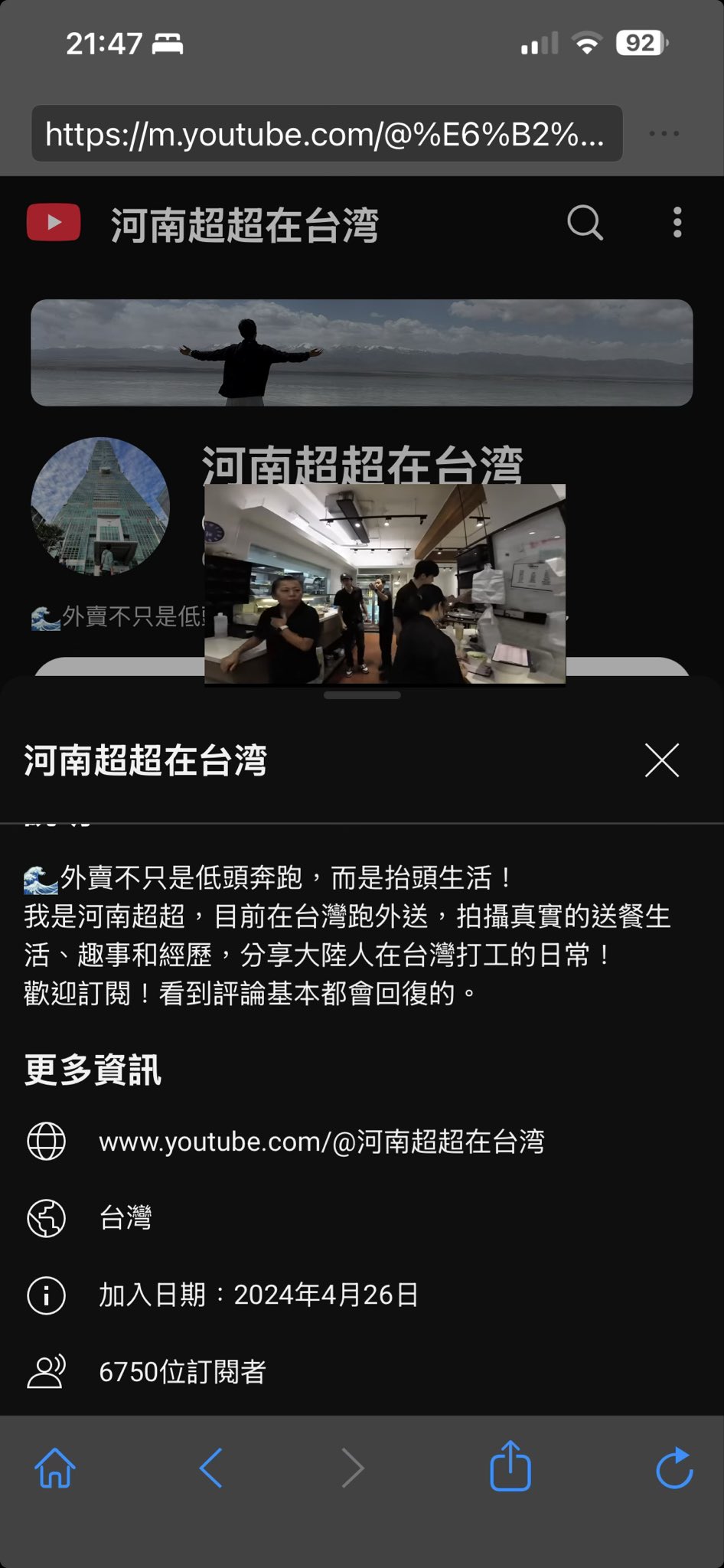
Task: Tap the browser URL address bar
Action: click(x=326, y=134)
